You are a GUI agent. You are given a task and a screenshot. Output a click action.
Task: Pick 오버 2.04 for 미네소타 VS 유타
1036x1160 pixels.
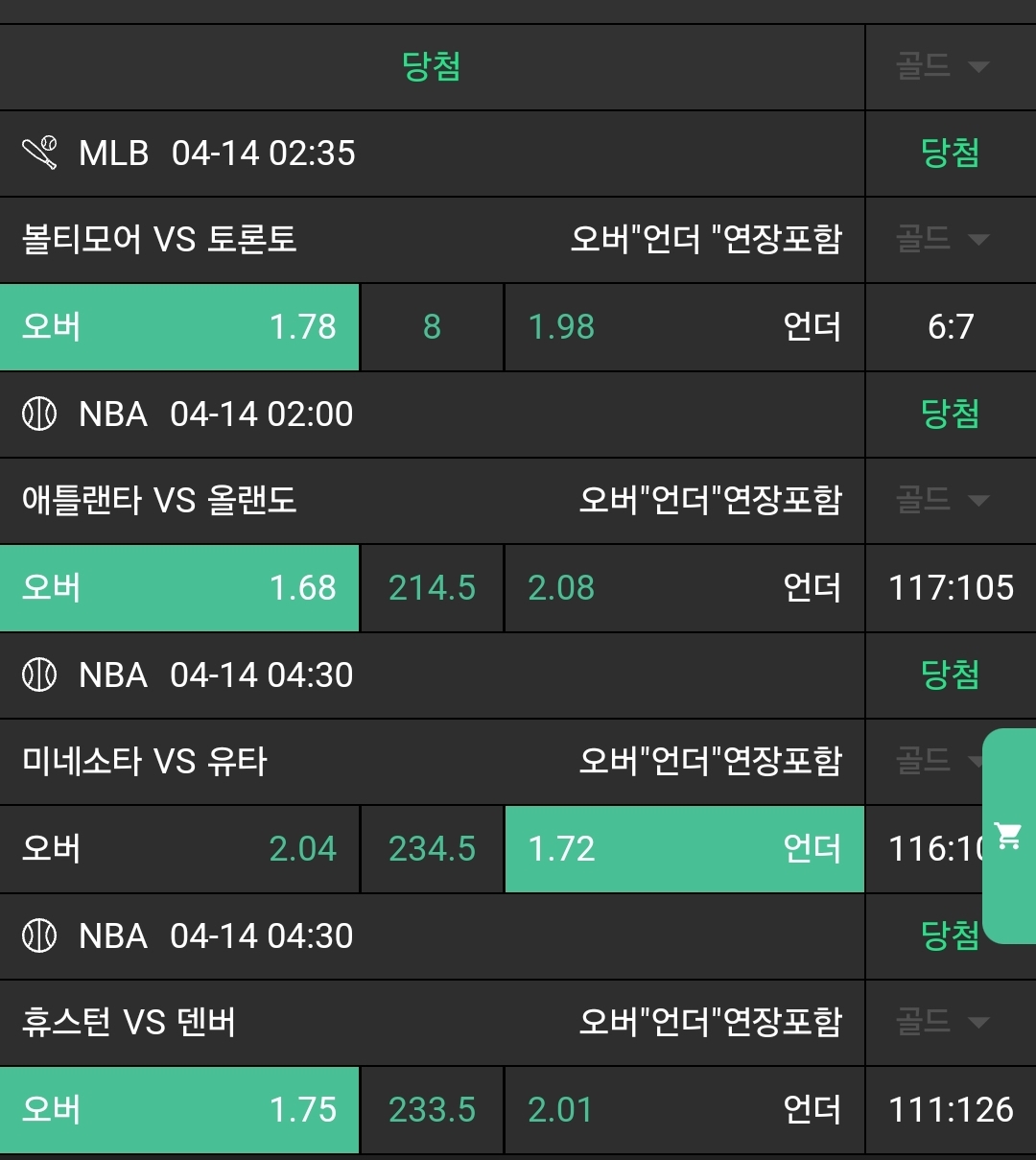179,849
